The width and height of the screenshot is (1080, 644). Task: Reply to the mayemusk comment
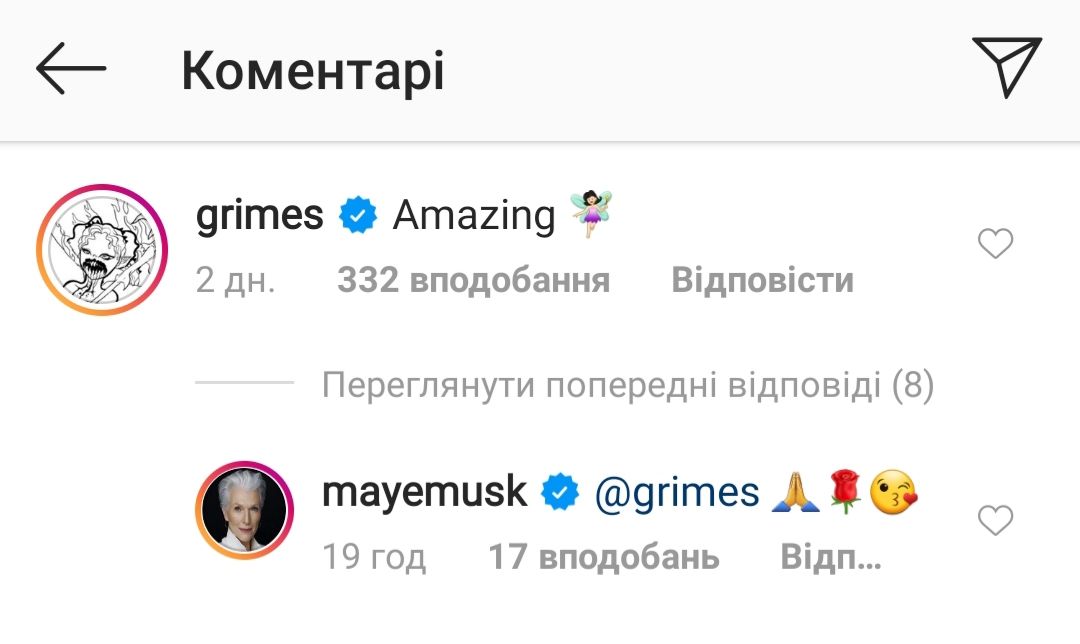[830, 557]
